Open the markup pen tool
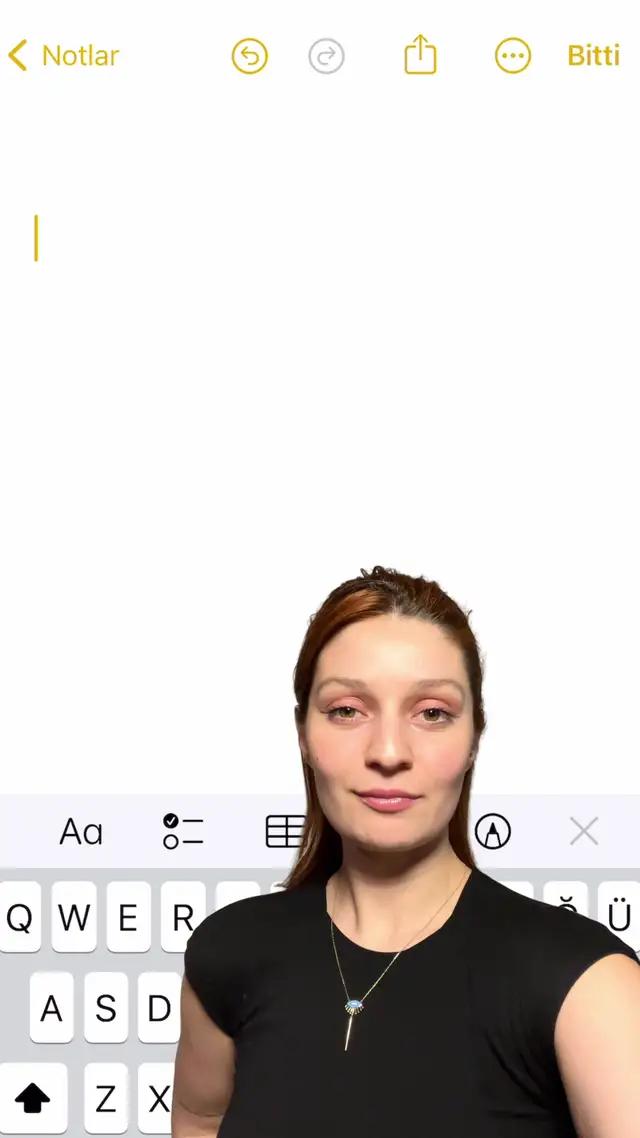 [492, 831]
